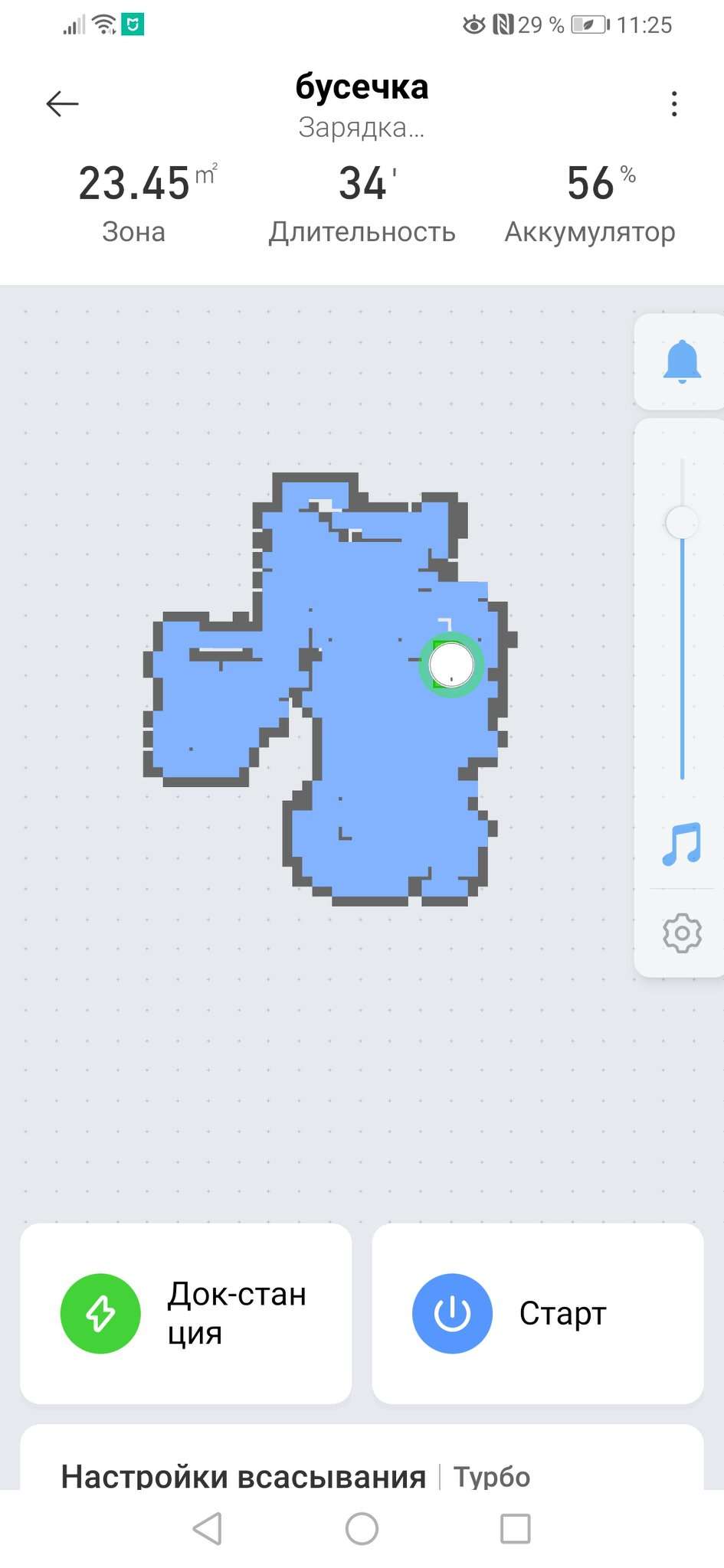Image resolution: width=724 pixels, height=1568 pixels.
Task: Open the three-dot overflow menu
Action: click(x=673, y=103)
